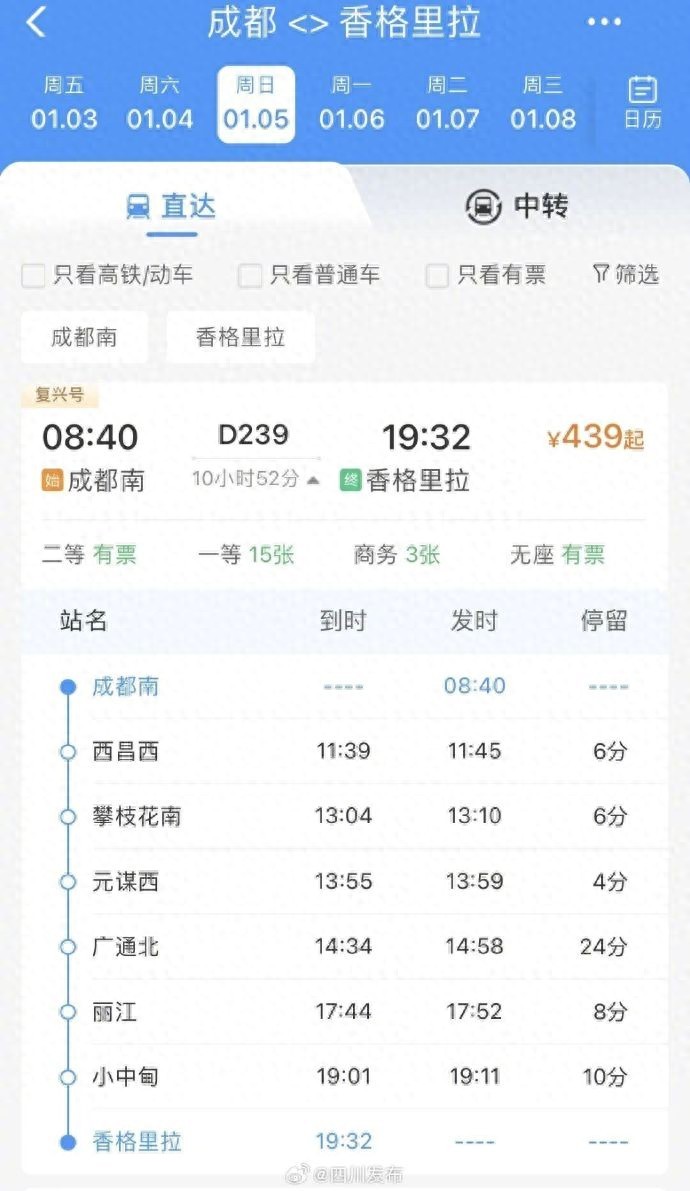
Task: Check the 只看普通车 filter
Action: (250, 275)
